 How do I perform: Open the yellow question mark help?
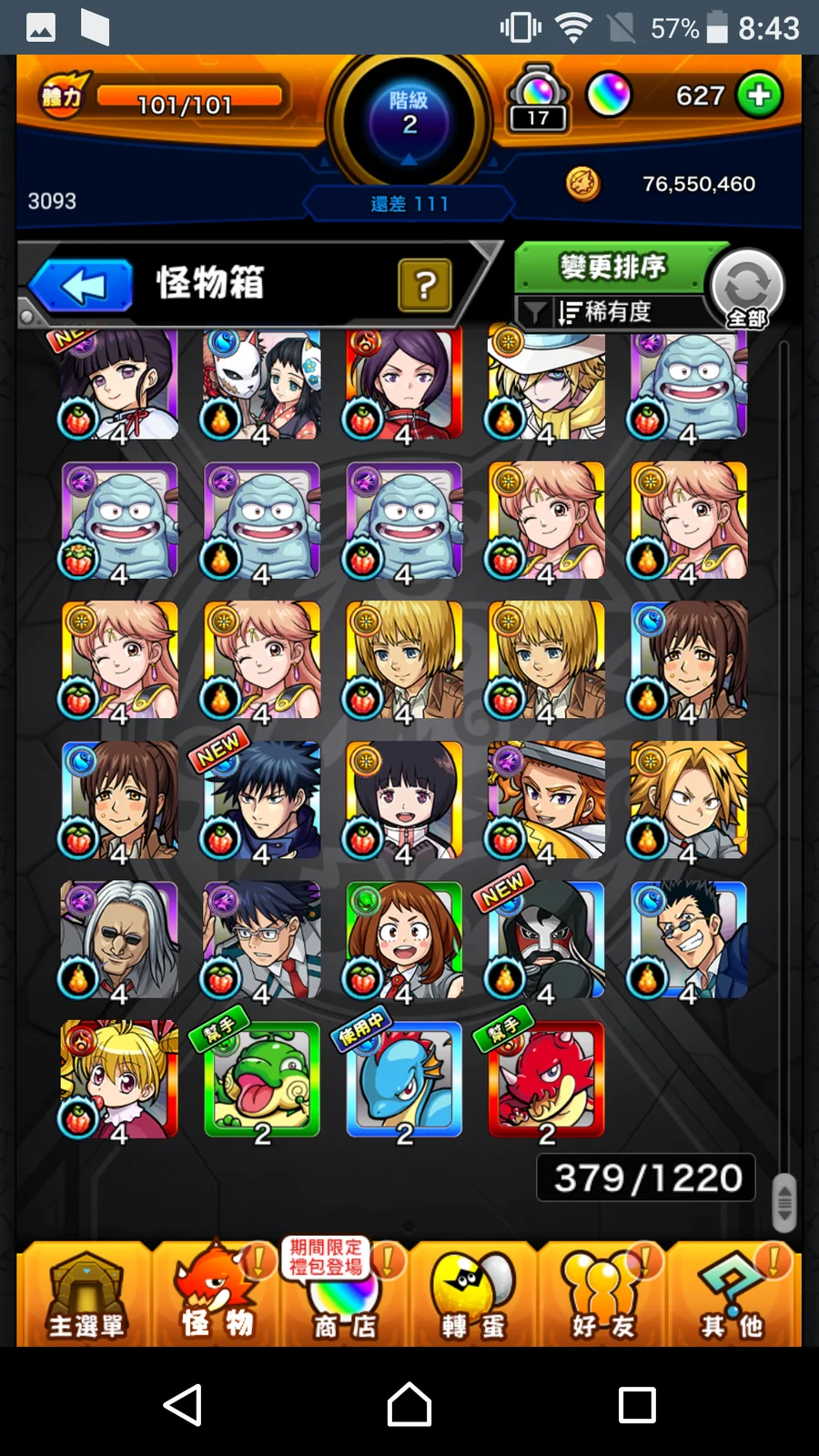pos(424,286)
